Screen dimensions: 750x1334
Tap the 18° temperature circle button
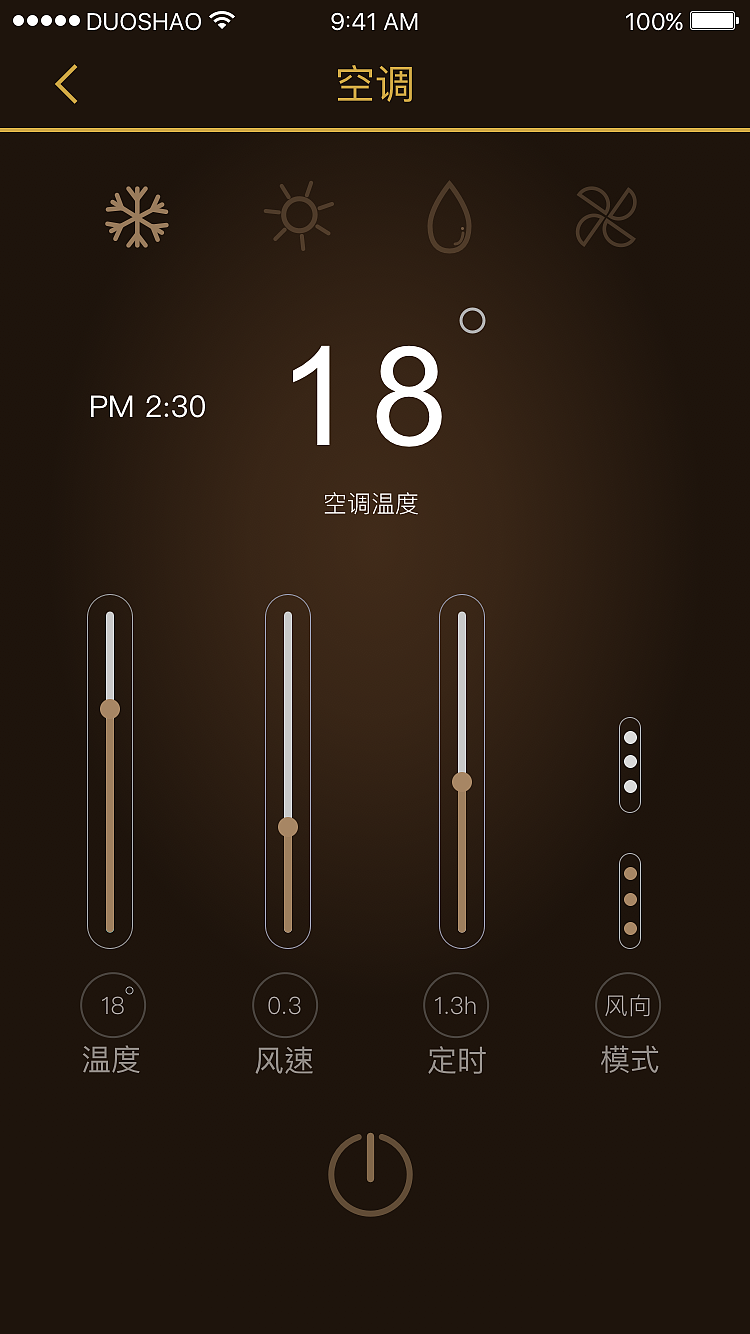point(113,1005)
